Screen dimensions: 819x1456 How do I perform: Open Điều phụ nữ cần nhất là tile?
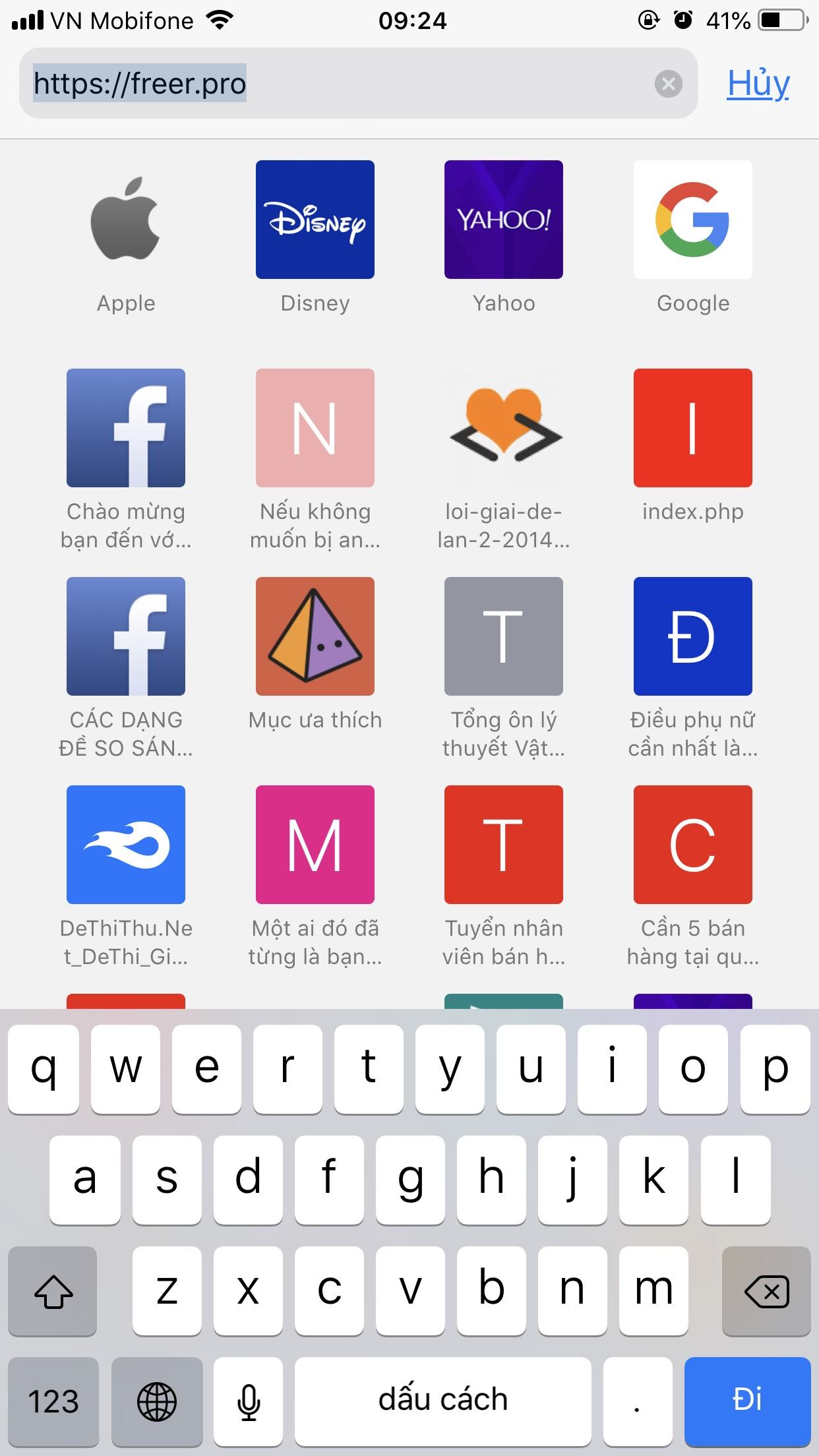pos(693,668)
